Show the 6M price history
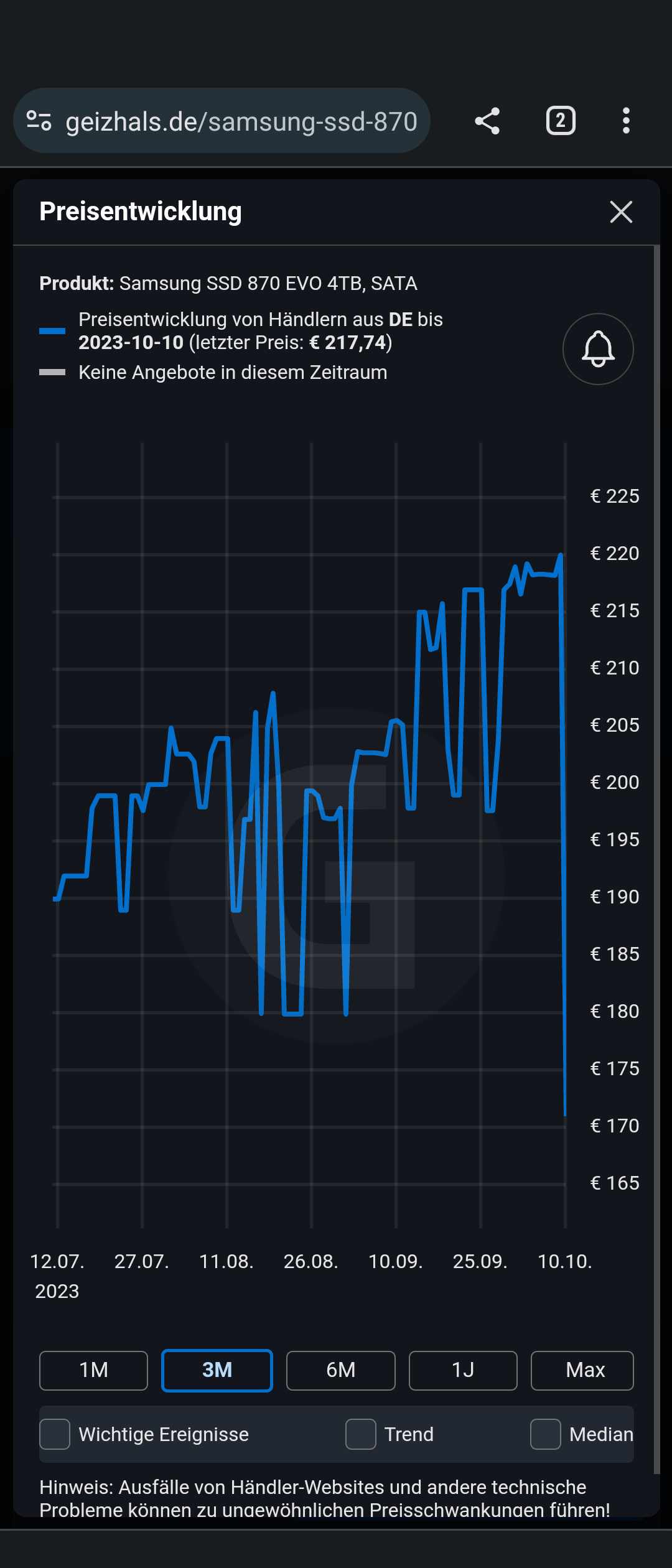Image resolution: width=672 pixels, height=1568 pixels. [340, 1370]
